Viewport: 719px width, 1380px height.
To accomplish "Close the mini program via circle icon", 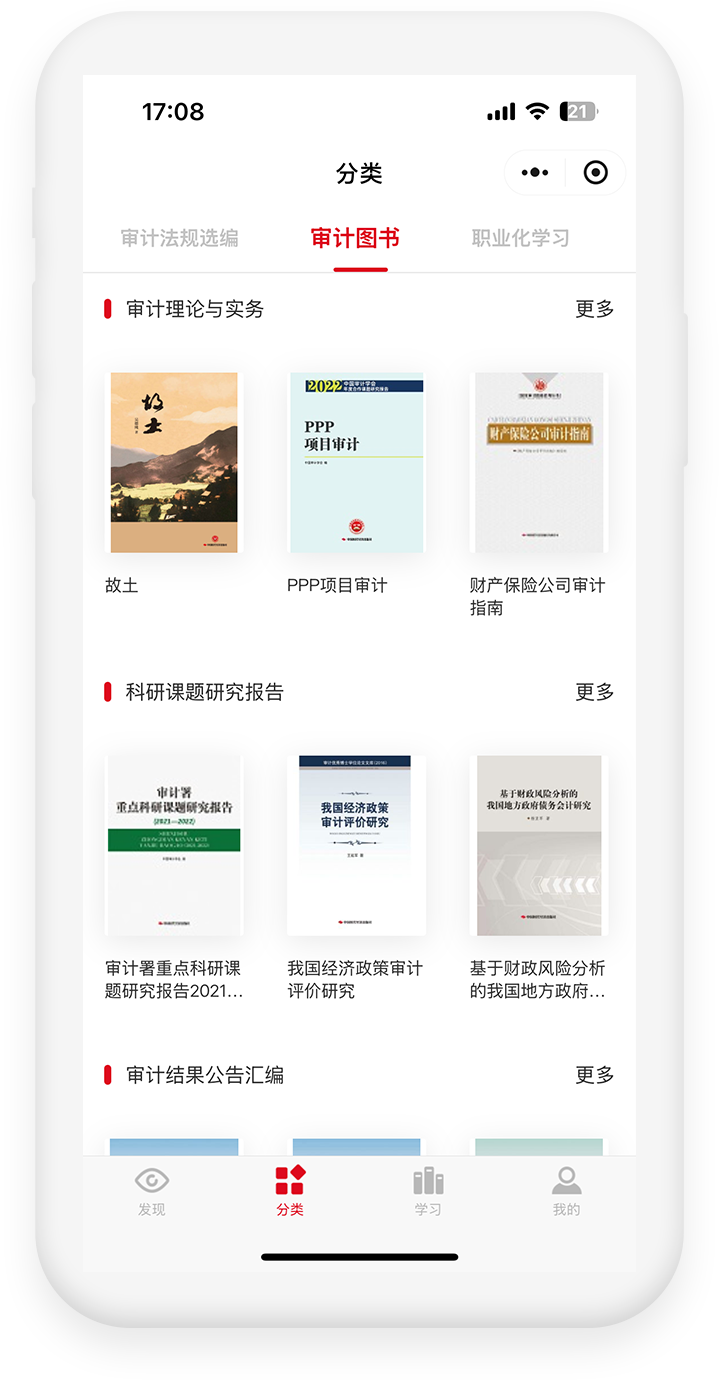I will point(595,173).
